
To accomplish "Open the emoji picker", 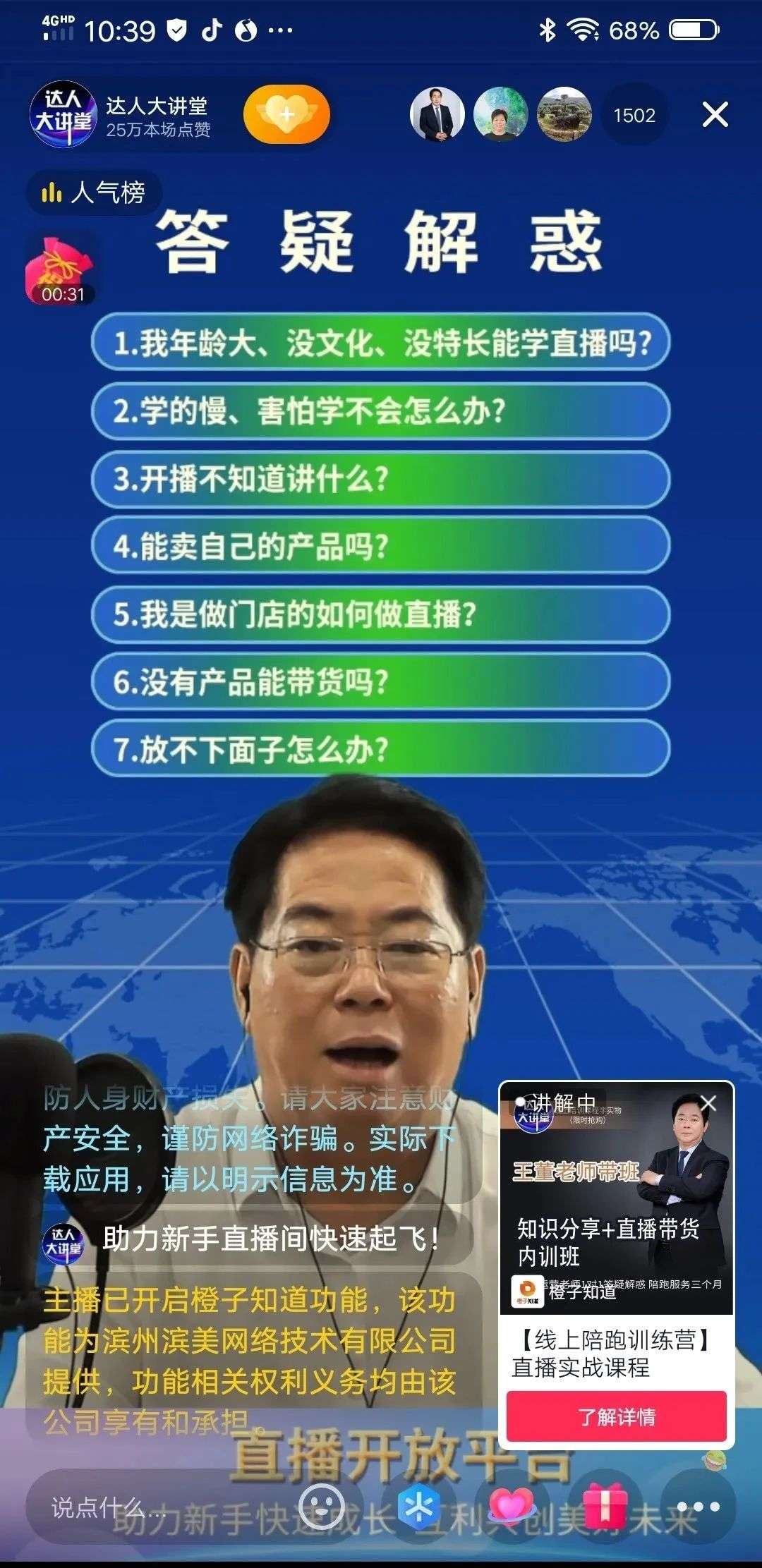I will click(322, 1507).
